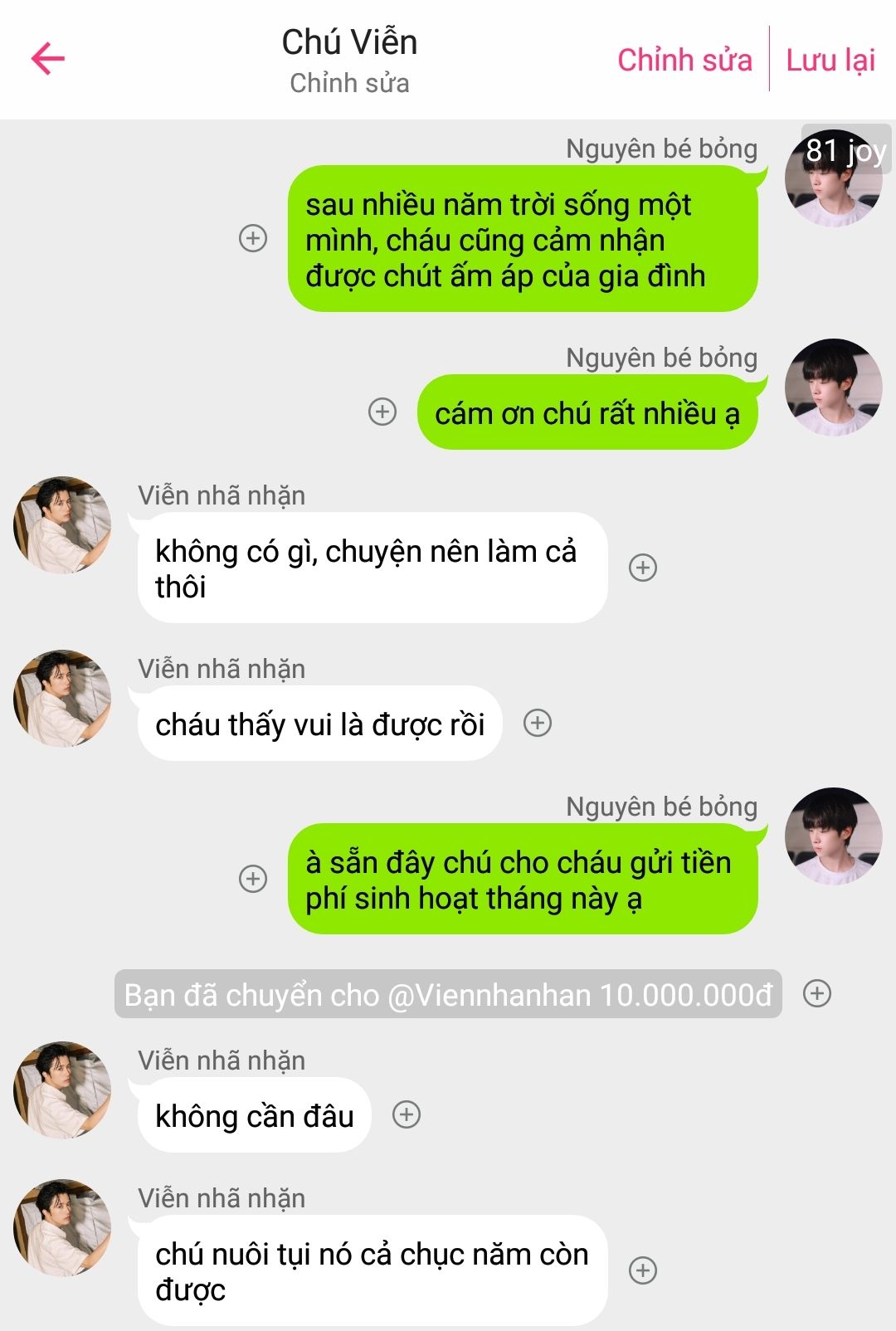Tap plus icon beside "à sẵn đây chú cho cháu"
Viewport: 896px width, 1331px height.
253,879
